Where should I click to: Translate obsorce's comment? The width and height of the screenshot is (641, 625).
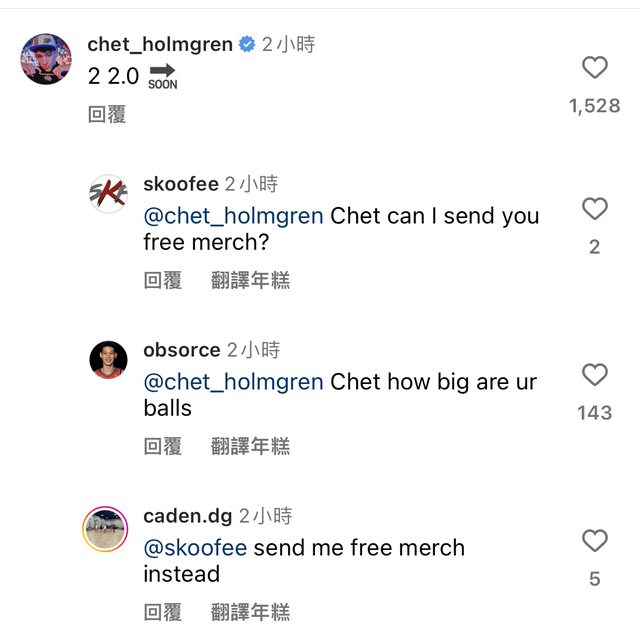click(x=250, y=447)
